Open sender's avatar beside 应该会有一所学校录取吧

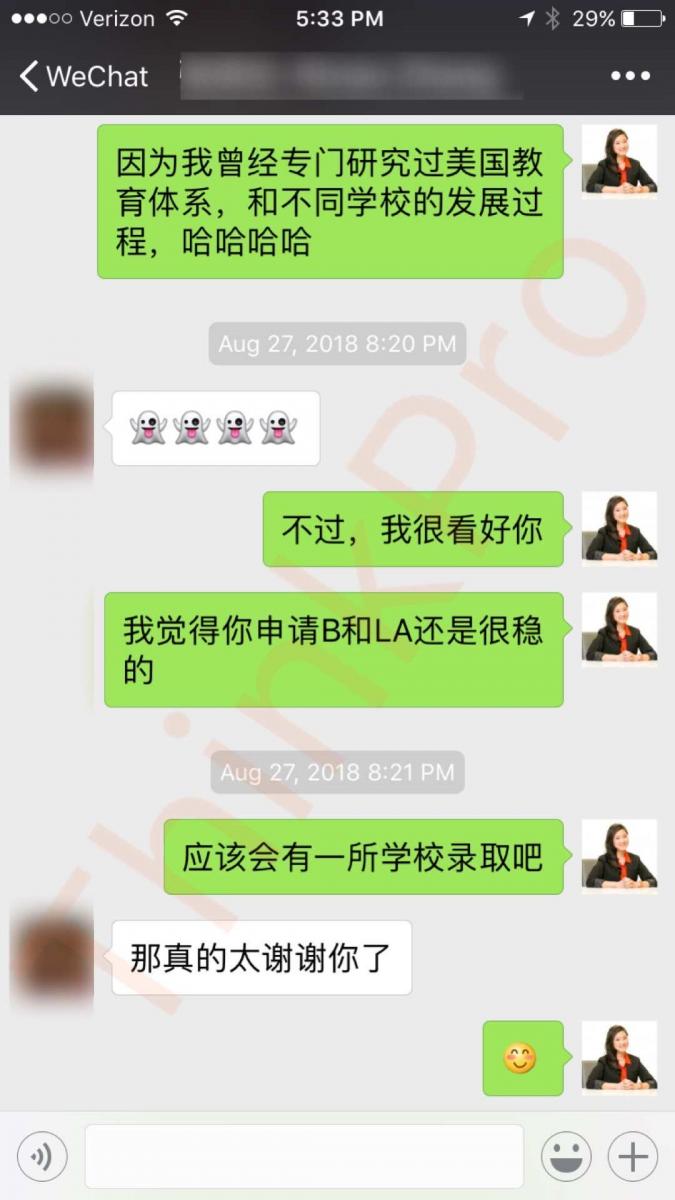619,857
